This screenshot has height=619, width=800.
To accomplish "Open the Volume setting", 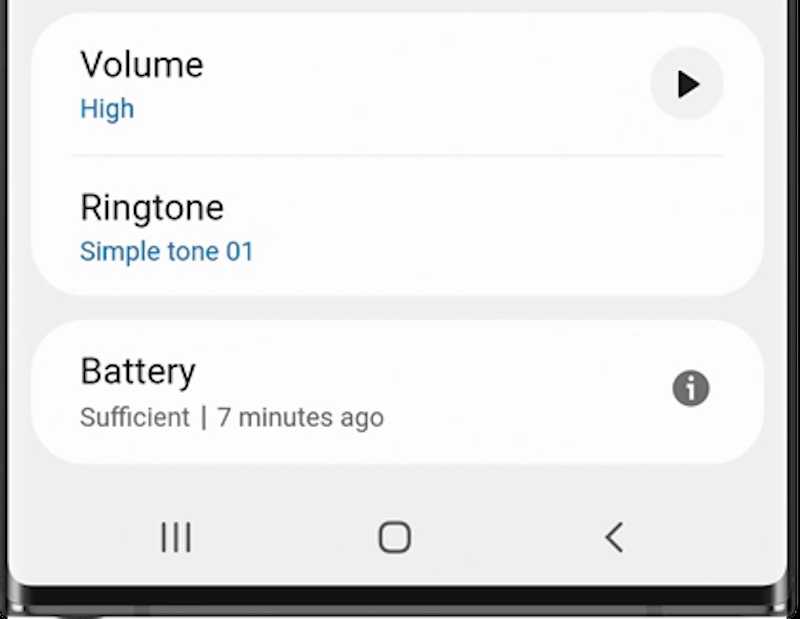I will 300,85.
